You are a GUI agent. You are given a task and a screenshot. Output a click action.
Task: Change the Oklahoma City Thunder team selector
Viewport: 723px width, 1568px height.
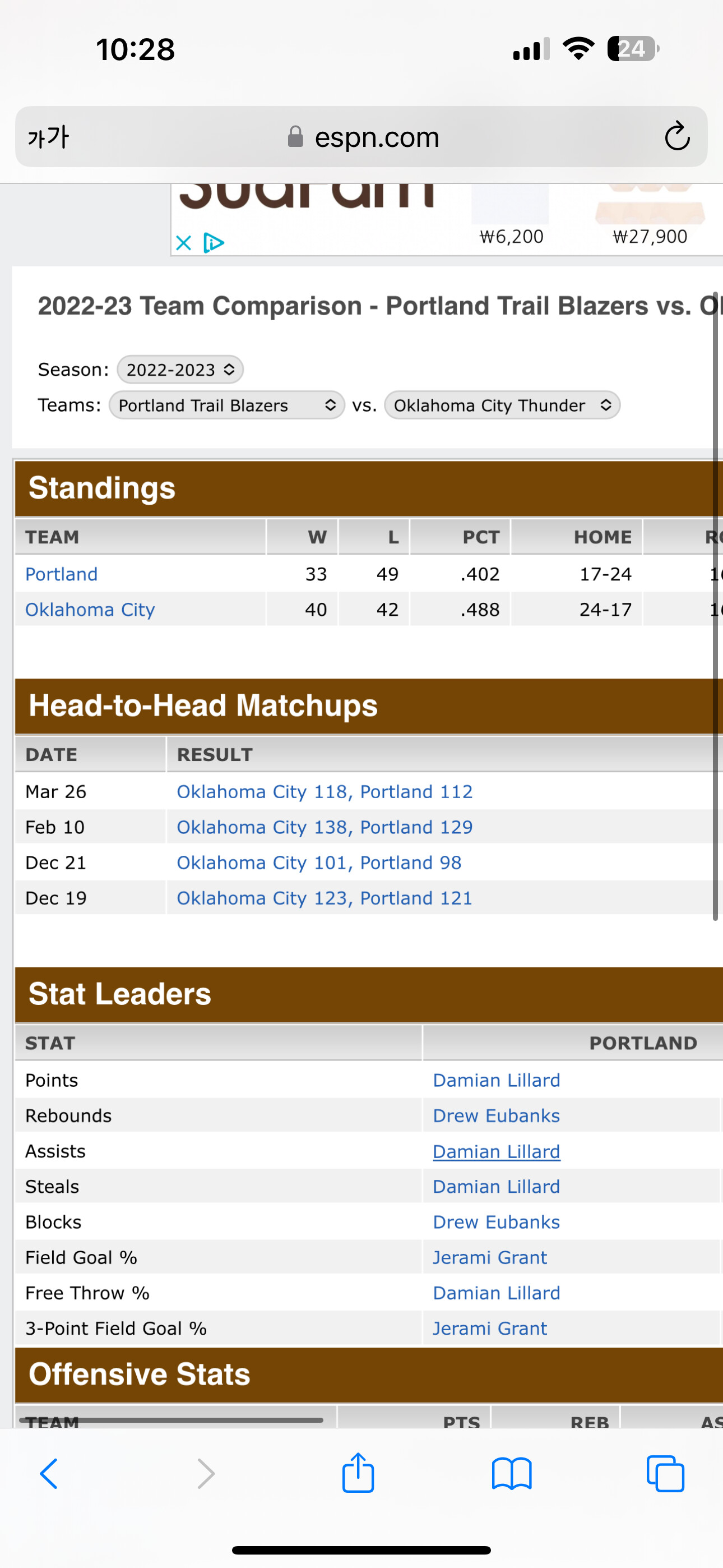point(502,405)
